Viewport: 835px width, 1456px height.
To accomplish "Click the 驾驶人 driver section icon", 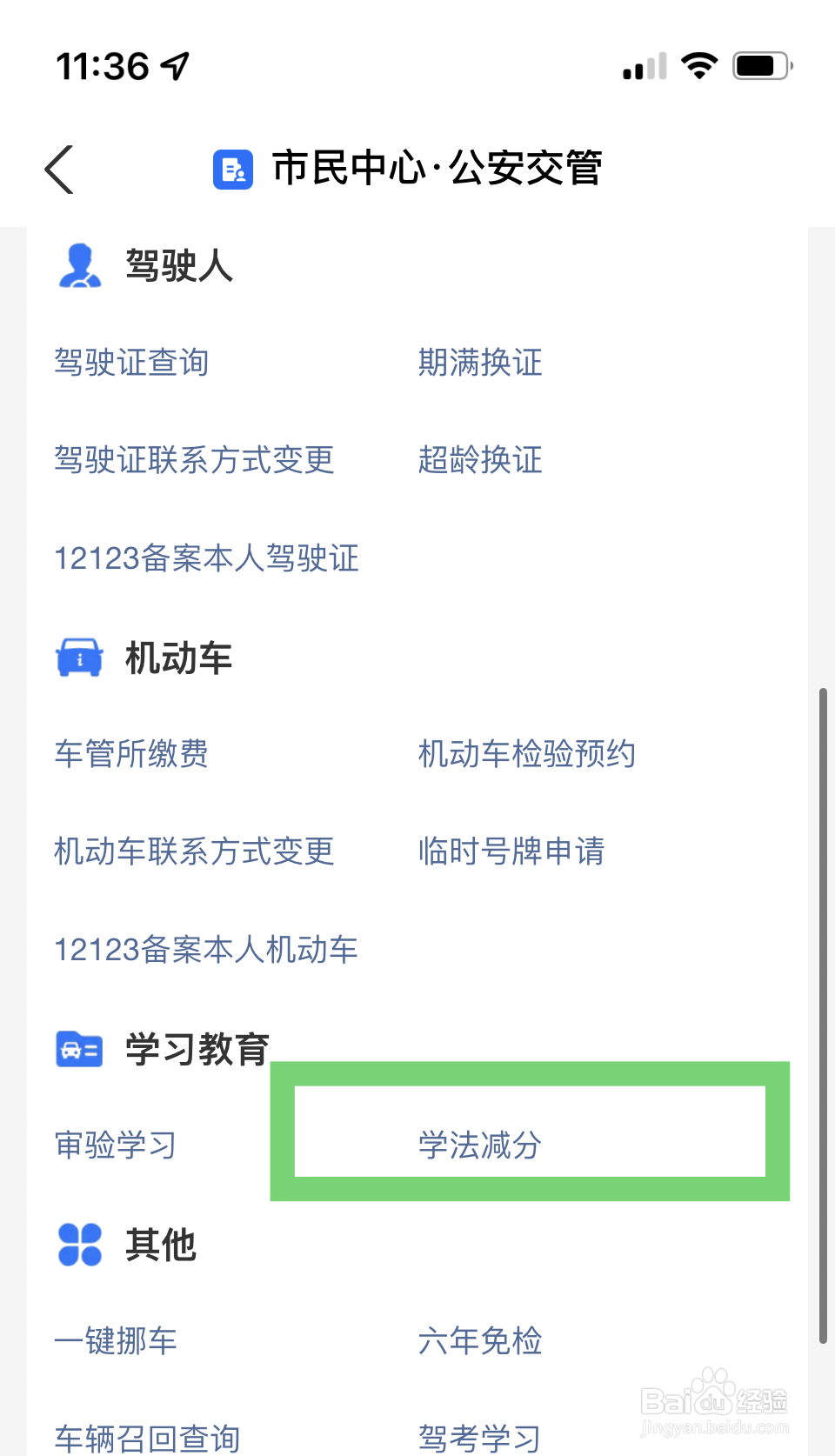I will tap(79, 266).
